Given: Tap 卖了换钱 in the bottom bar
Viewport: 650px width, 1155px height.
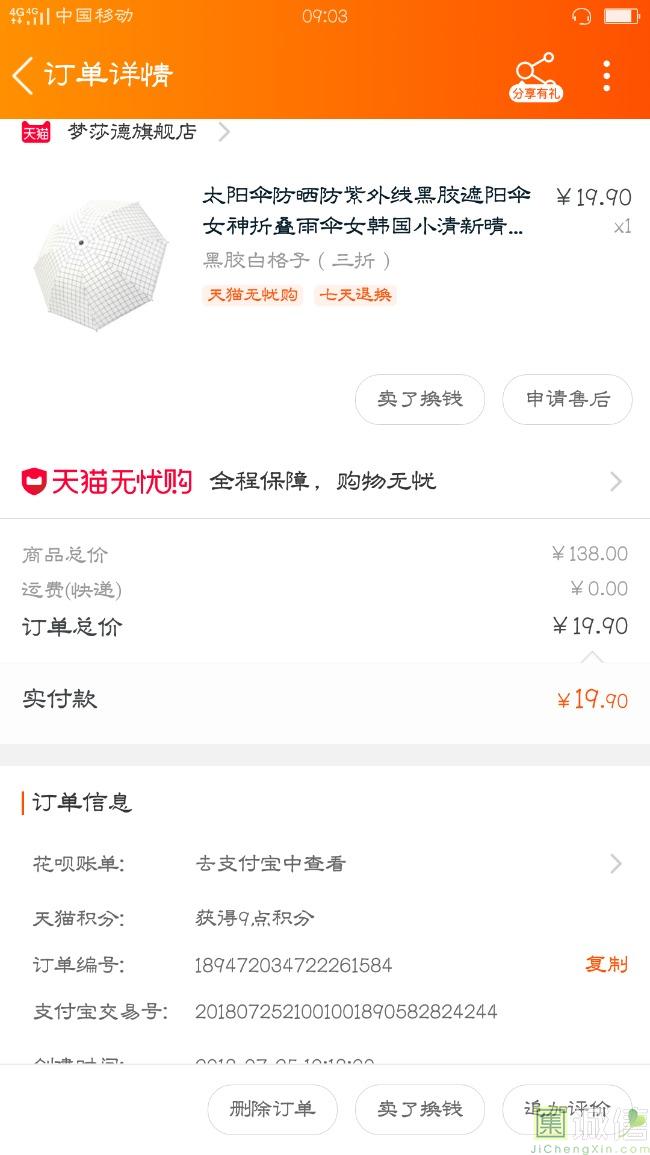Looking at the screenshot, I should click(420, 1108).
